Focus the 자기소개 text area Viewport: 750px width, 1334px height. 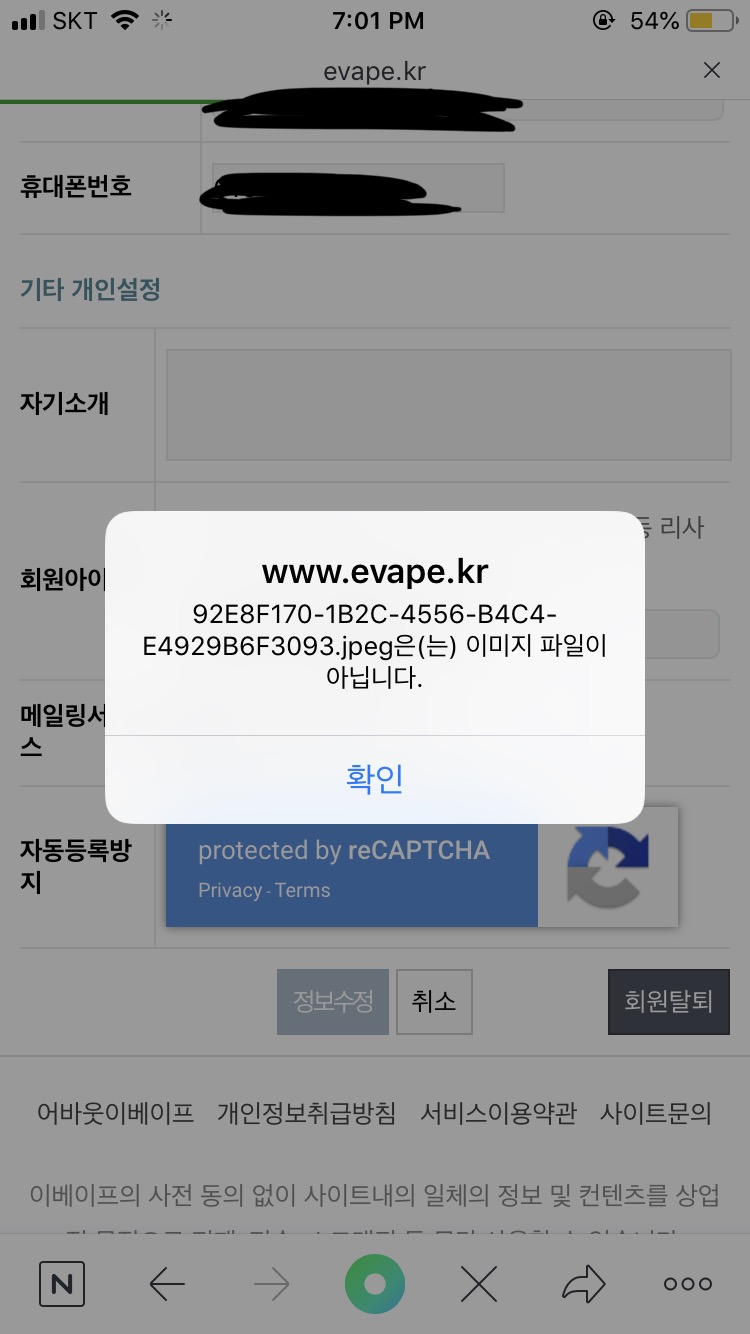449,405
